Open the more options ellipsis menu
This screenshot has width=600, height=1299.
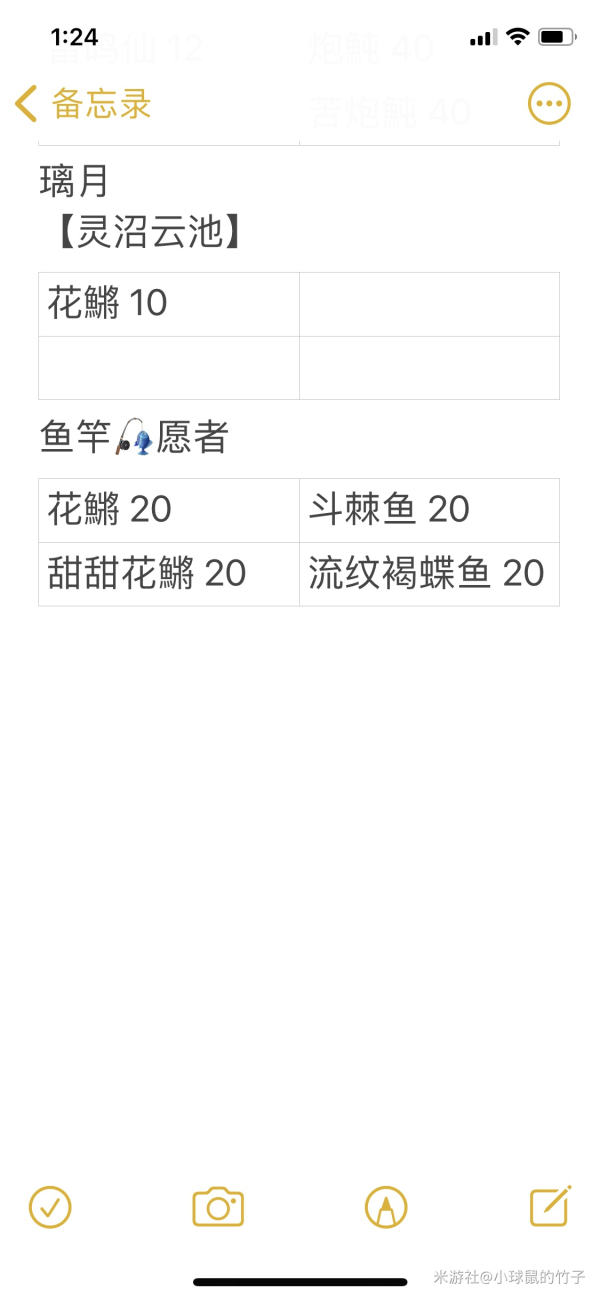click(549, 103)
